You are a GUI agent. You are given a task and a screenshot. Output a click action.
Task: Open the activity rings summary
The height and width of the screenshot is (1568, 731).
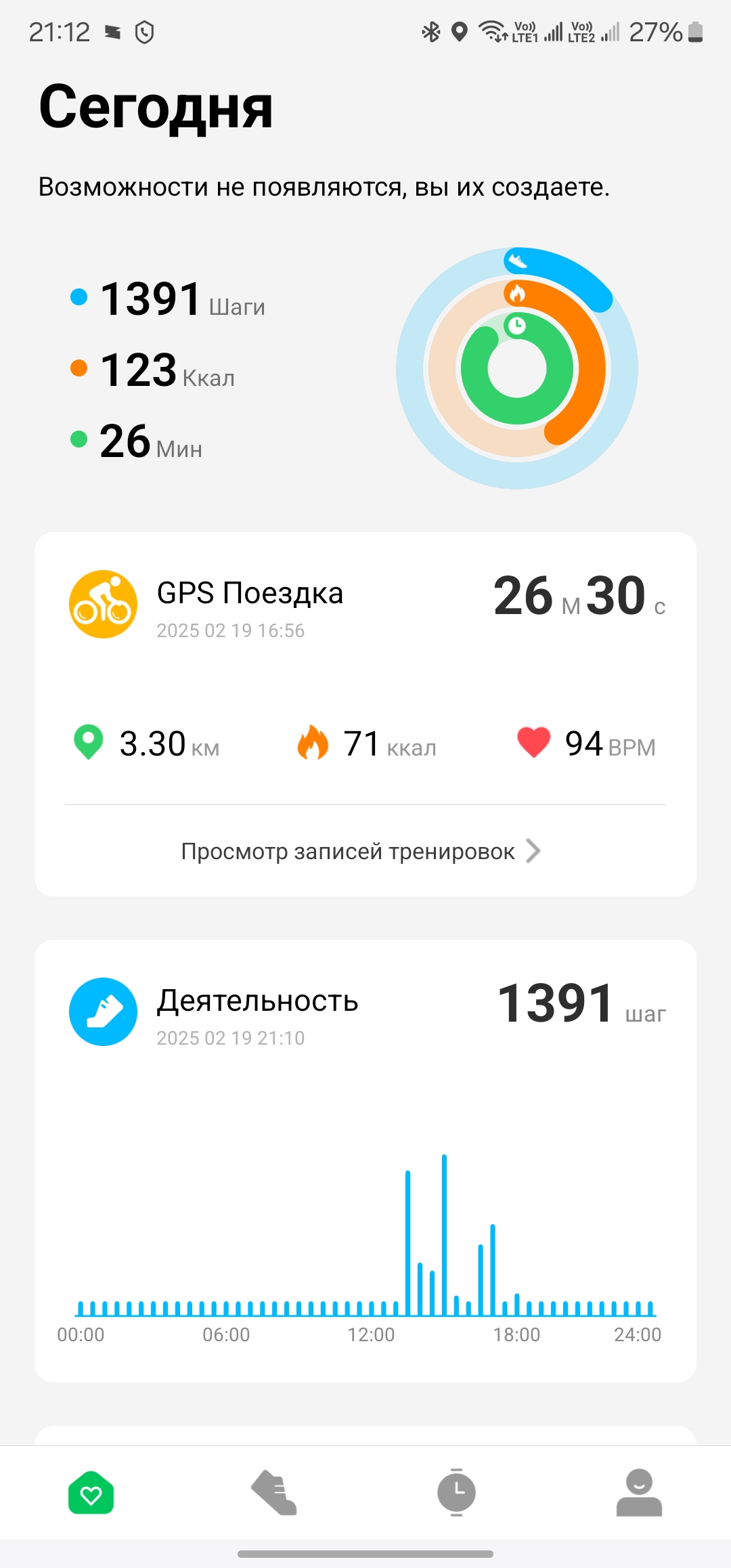516,368
